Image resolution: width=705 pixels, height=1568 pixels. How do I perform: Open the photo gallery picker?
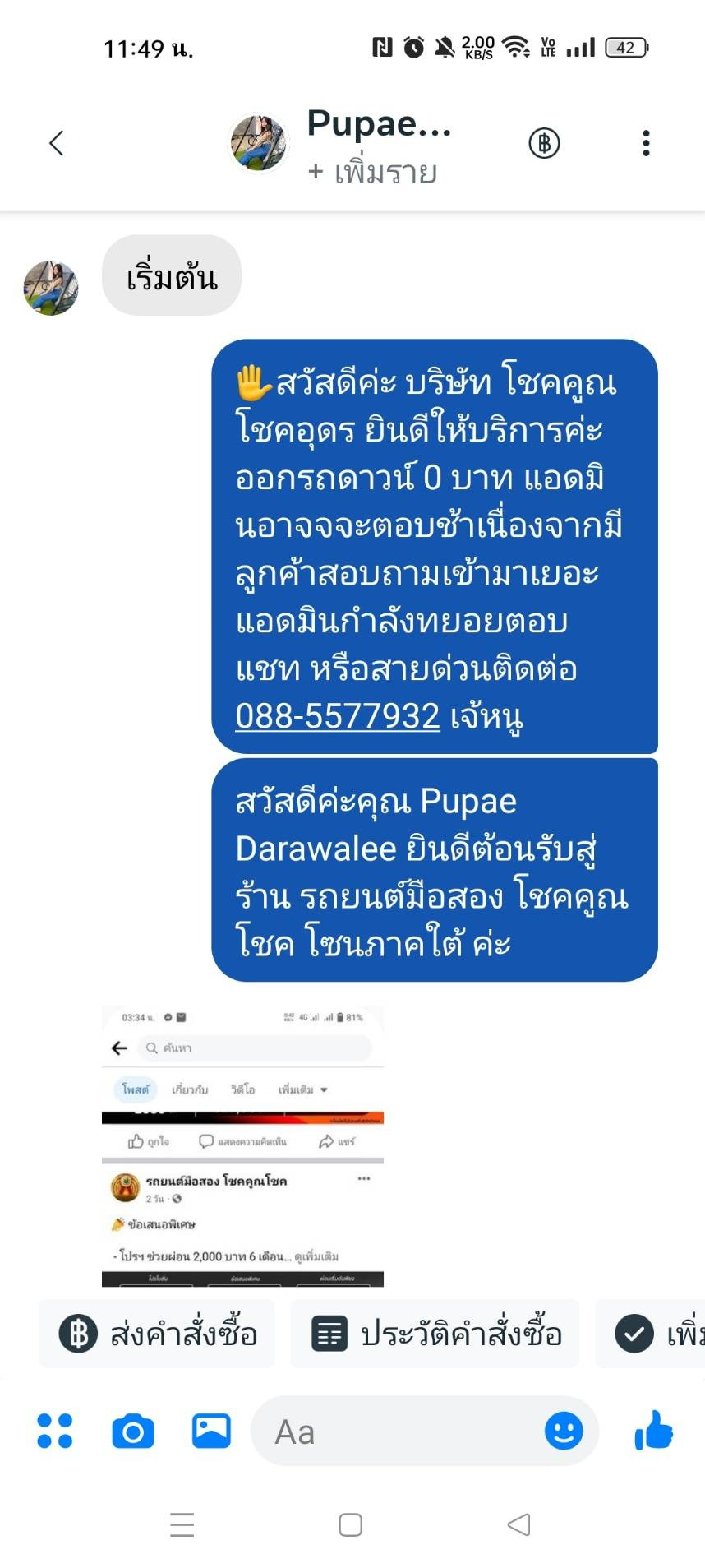tap(211, 1431)
